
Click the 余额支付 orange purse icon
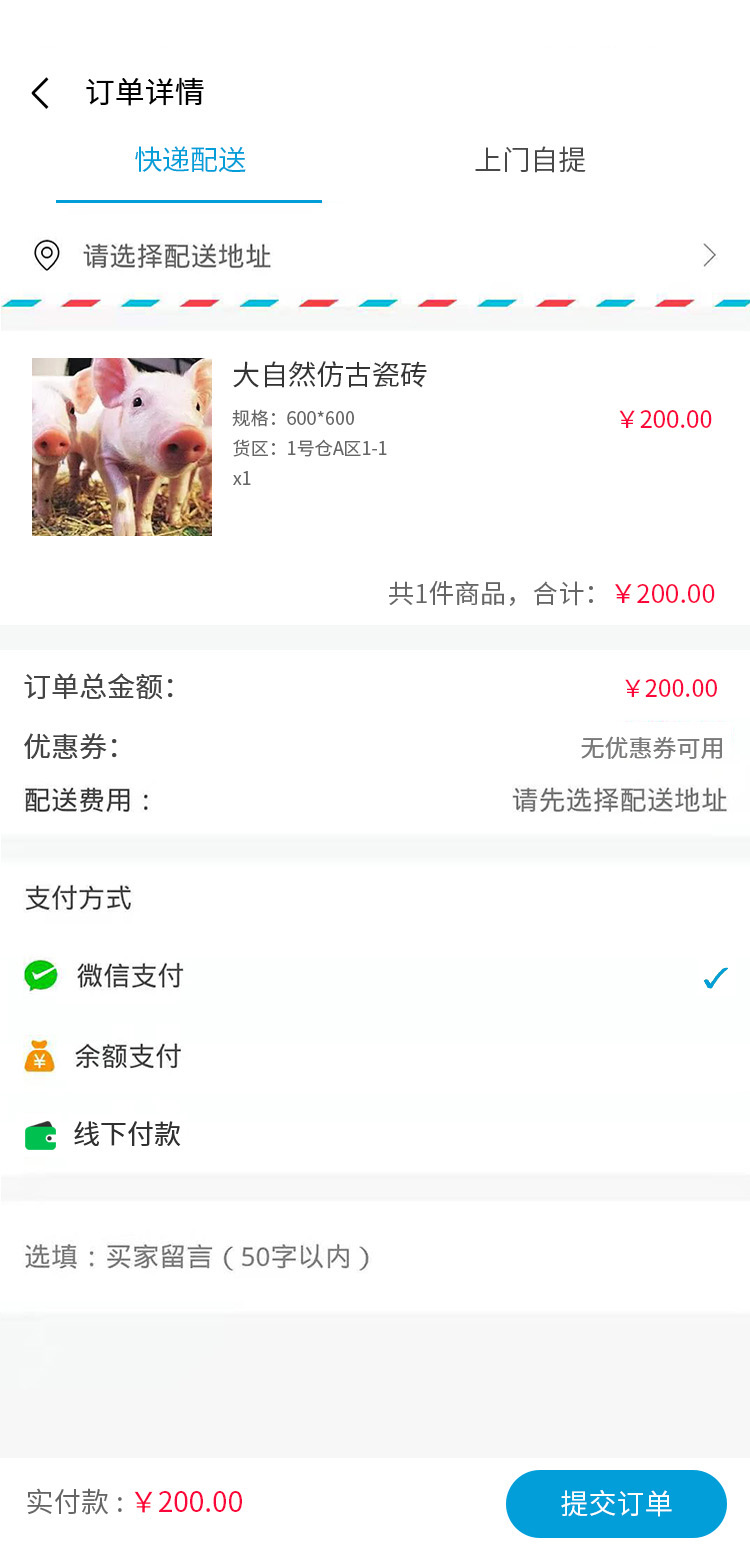coord(40,1056)
